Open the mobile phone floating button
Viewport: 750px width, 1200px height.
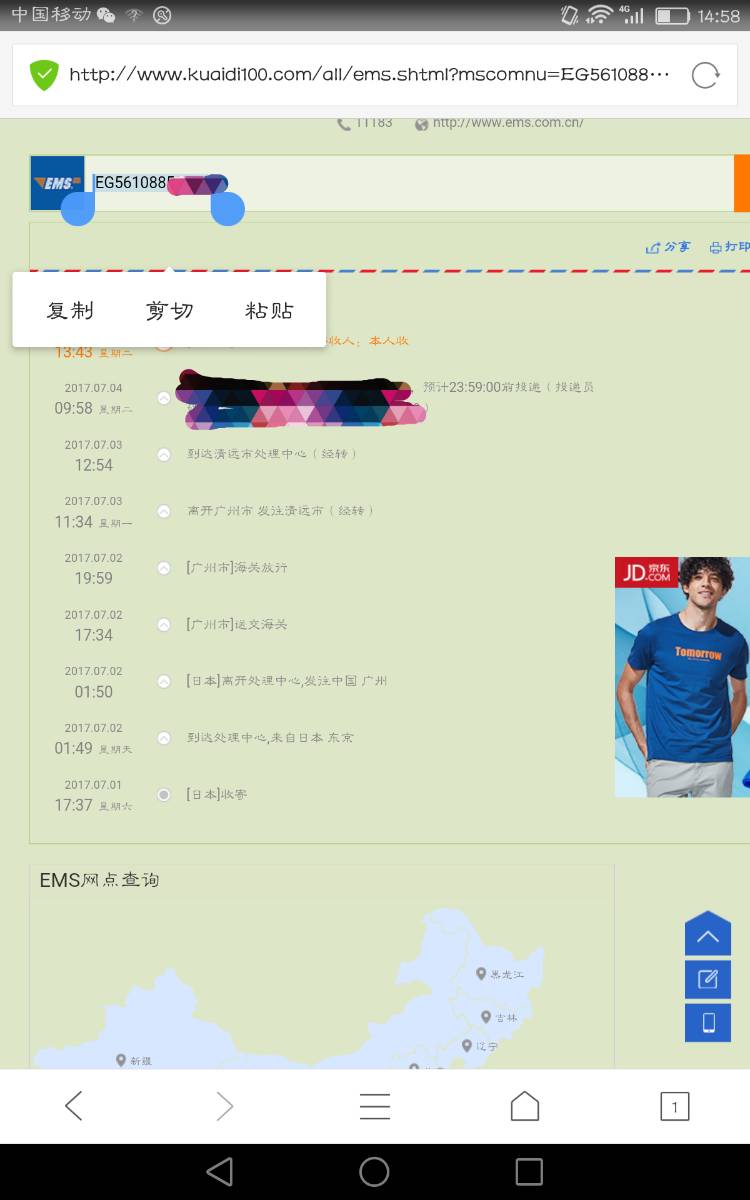(x=708, y=1023)
